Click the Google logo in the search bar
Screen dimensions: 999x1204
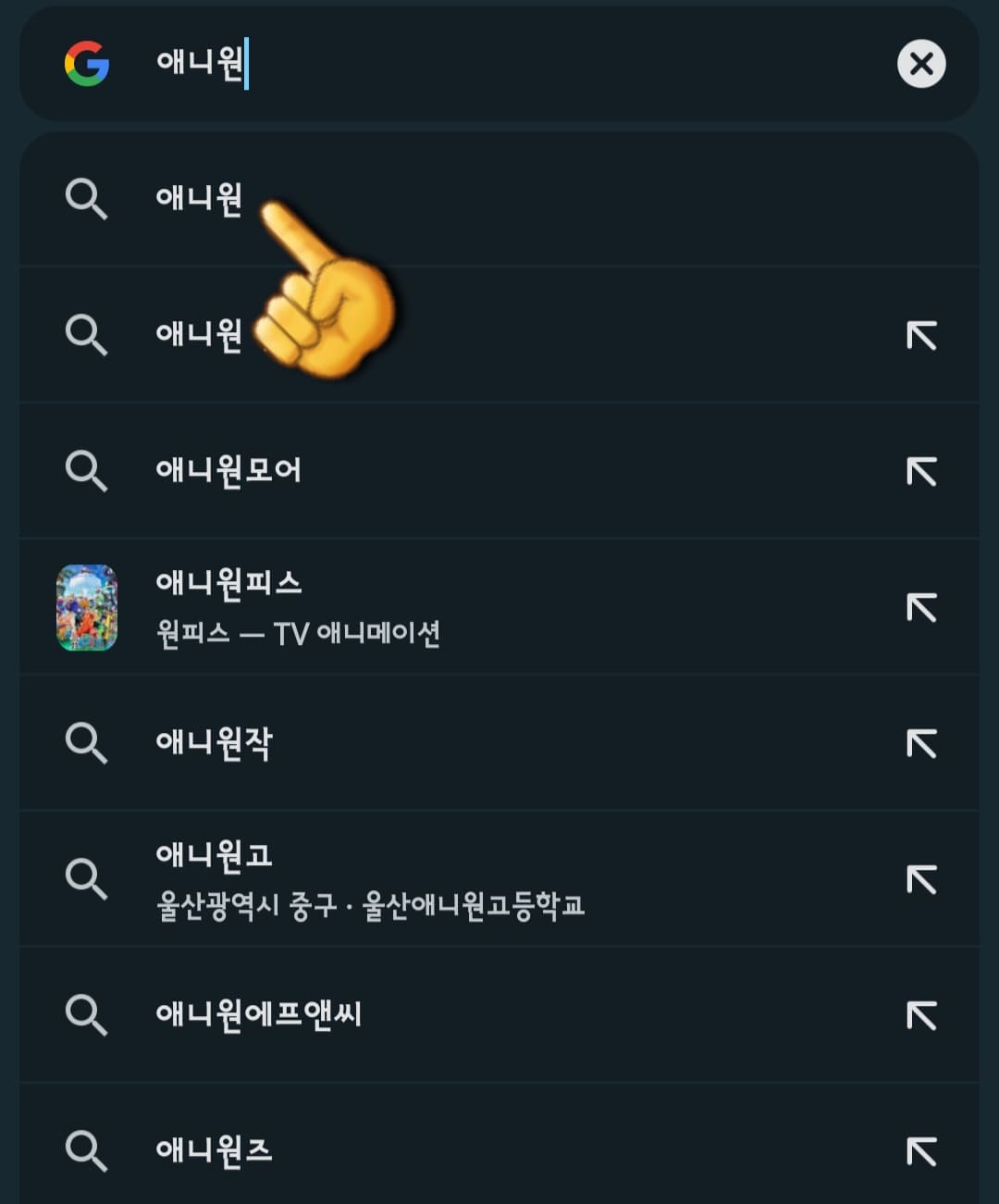pyautogui.click(x=87, y=65)
